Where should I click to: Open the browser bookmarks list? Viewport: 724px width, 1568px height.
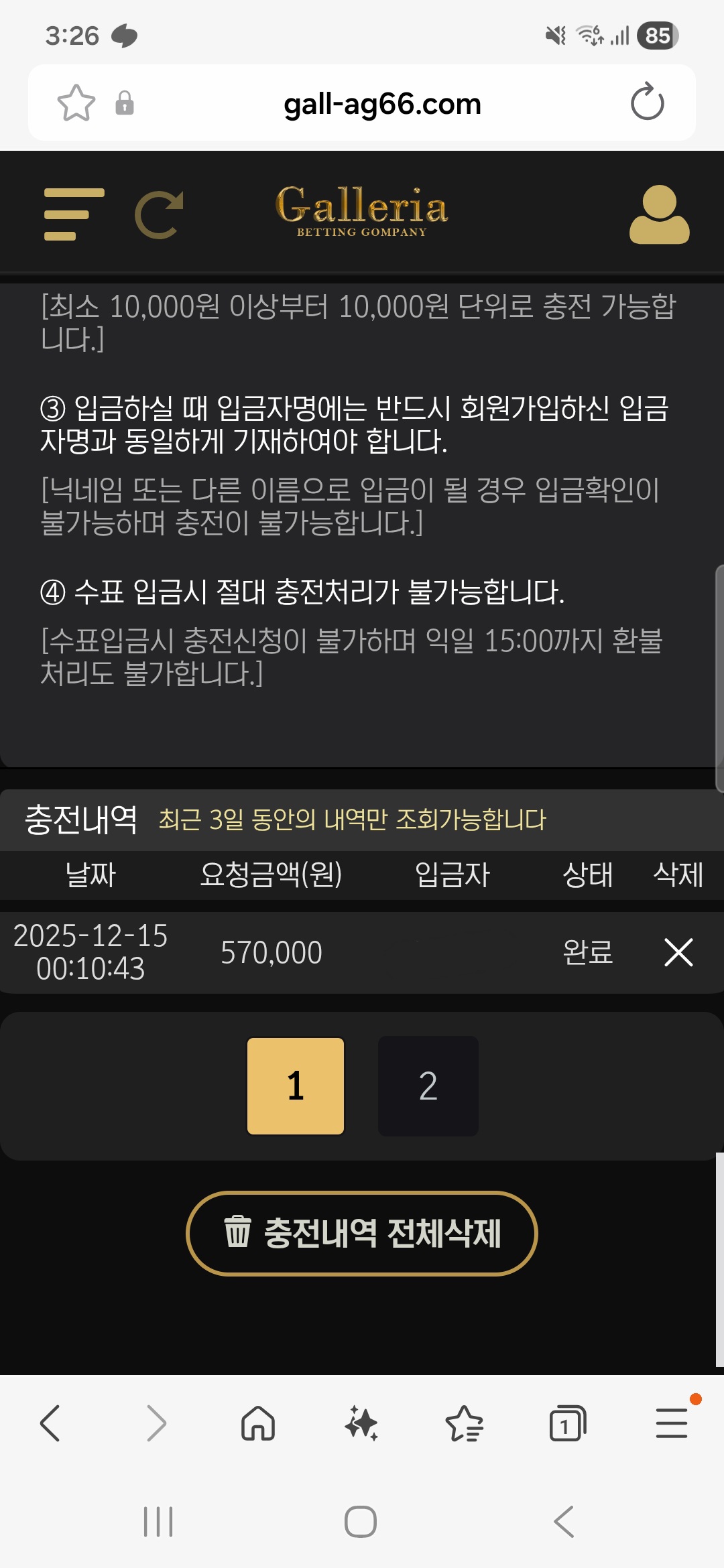(464, 1423)
